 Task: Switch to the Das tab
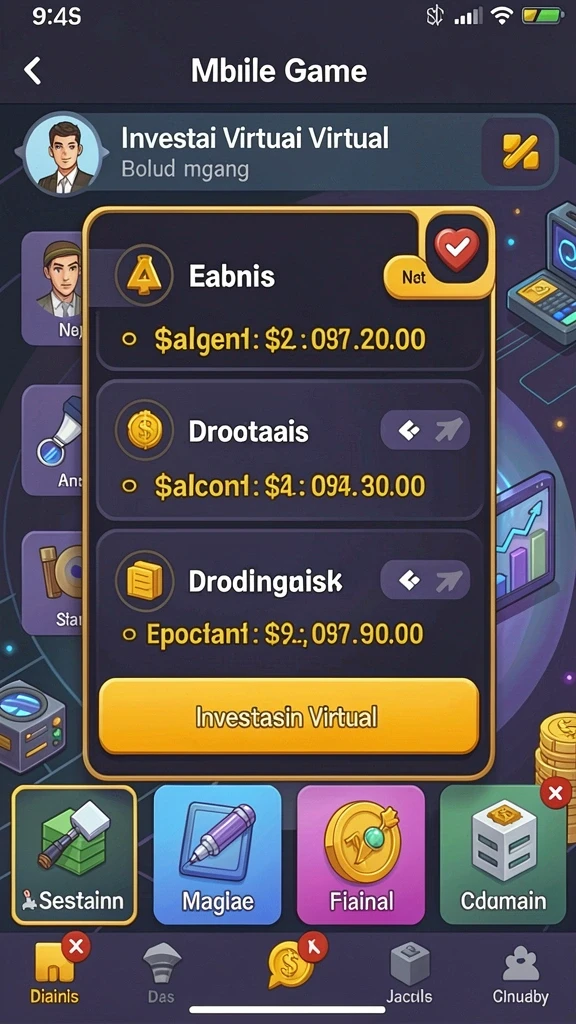tap(161, 972)
